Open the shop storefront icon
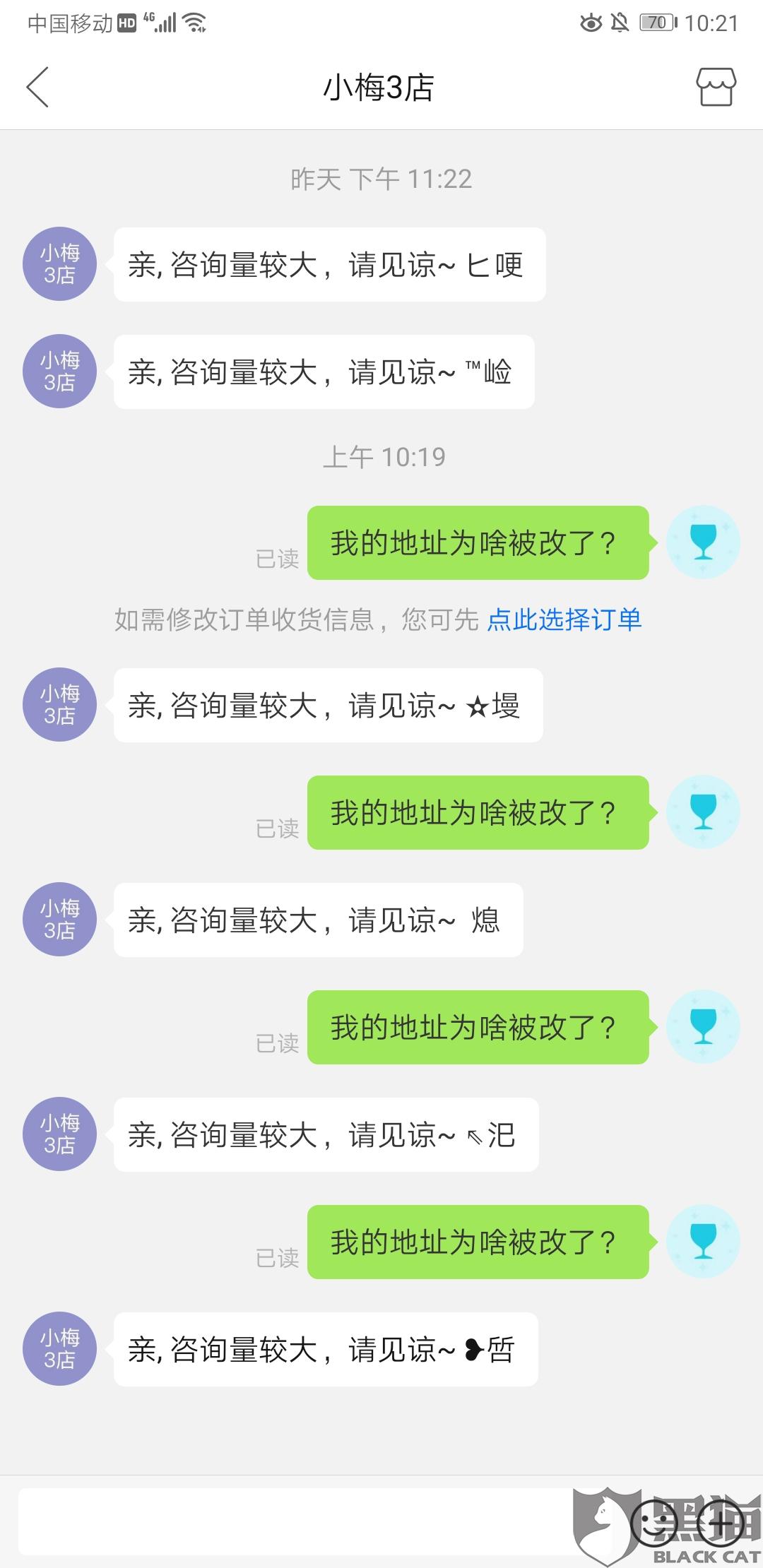 tap(716, 88)
